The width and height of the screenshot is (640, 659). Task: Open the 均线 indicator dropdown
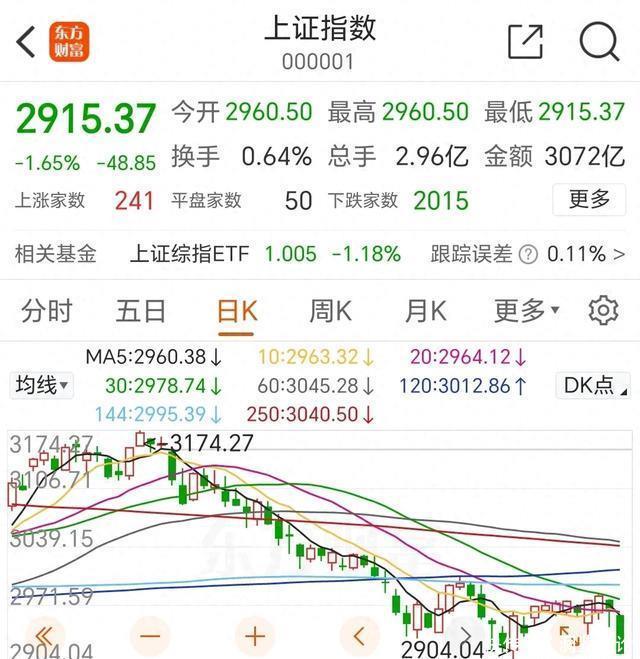41,385
